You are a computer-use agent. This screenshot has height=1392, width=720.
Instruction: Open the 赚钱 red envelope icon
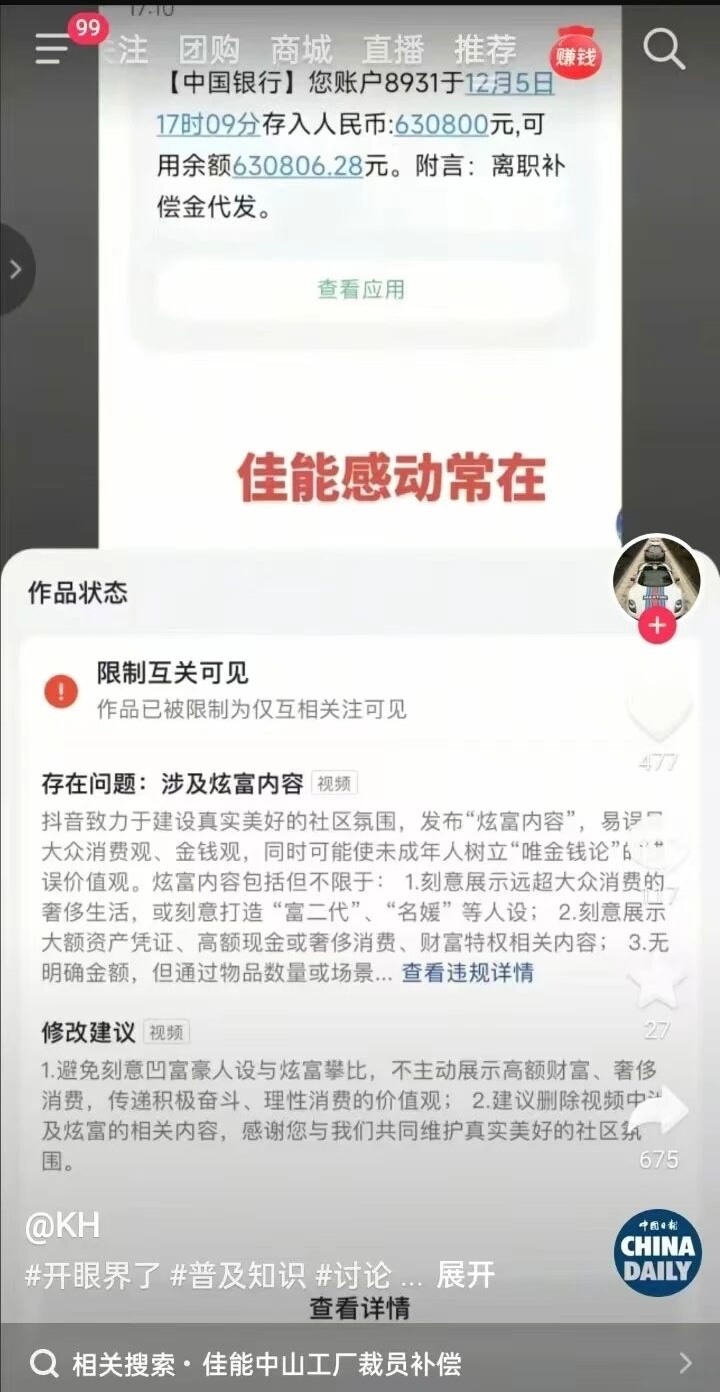(576, 52)
